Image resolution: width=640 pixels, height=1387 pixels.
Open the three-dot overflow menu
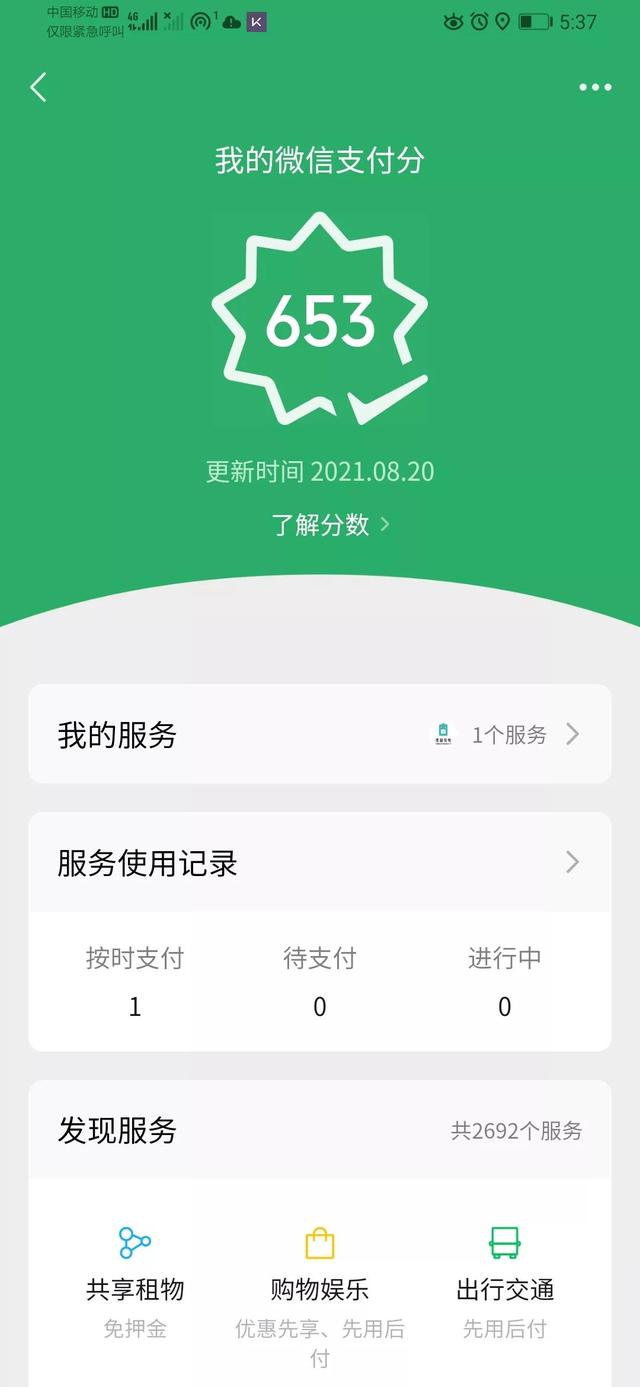coord(595,88)
